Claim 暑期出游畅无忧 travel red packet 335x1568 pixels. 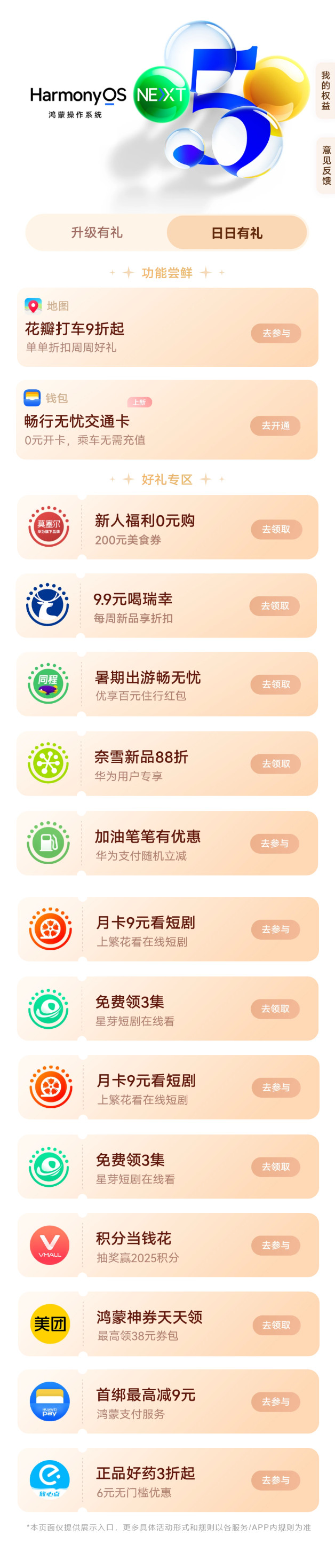tap(276, 684)
